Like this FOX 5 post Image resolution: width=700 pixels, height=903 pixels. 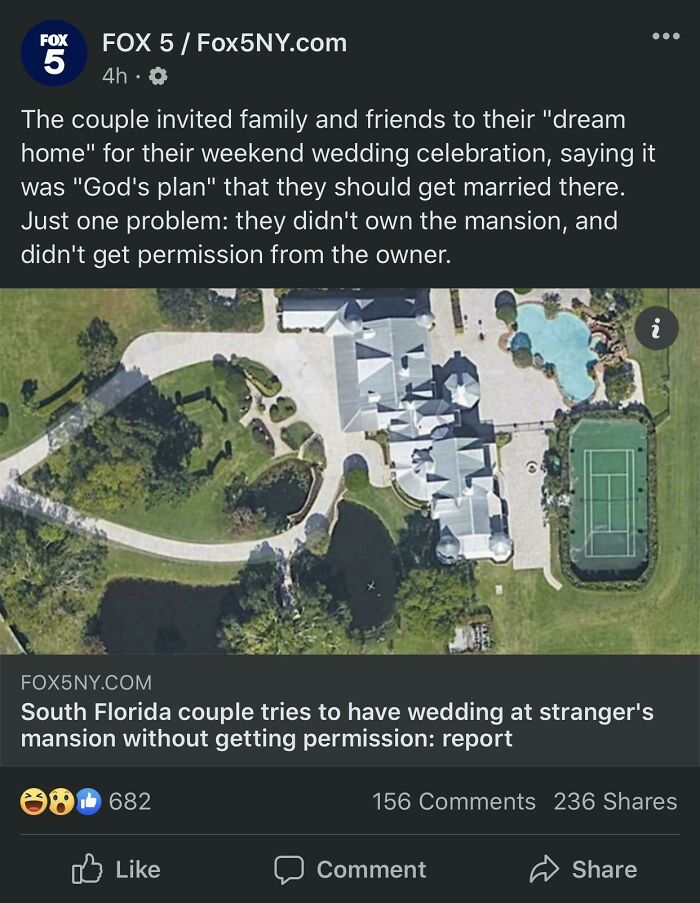(116, 869)
